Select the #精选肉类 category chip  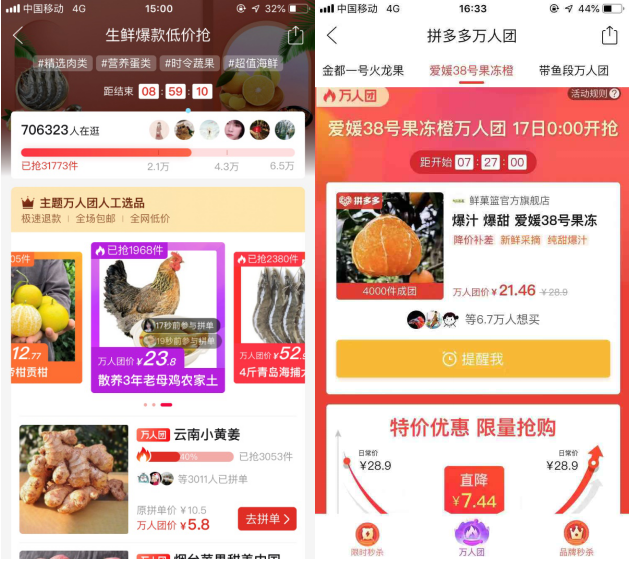point(63,63)
